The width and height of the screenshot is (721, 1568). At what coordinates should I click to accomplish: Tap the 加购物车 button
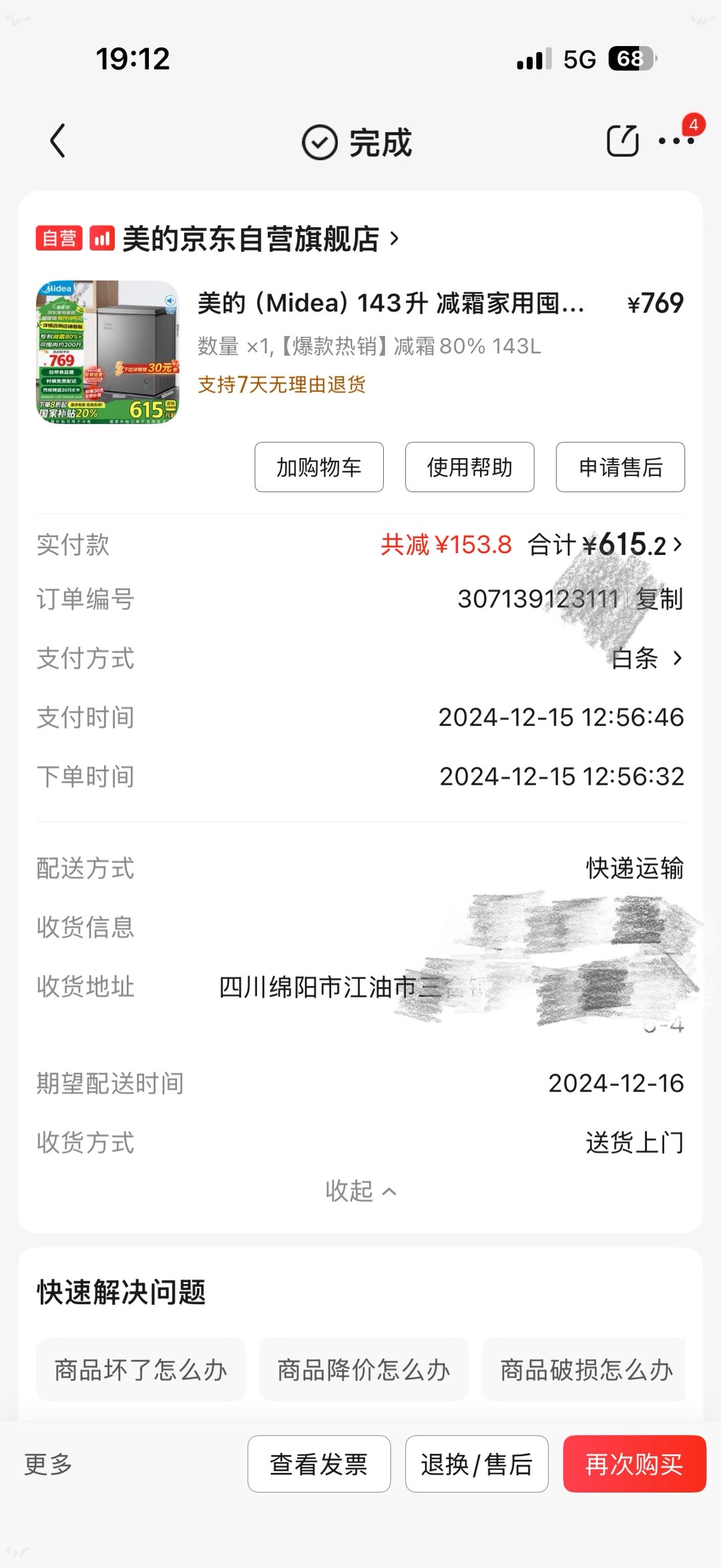[x=319, y=467]
